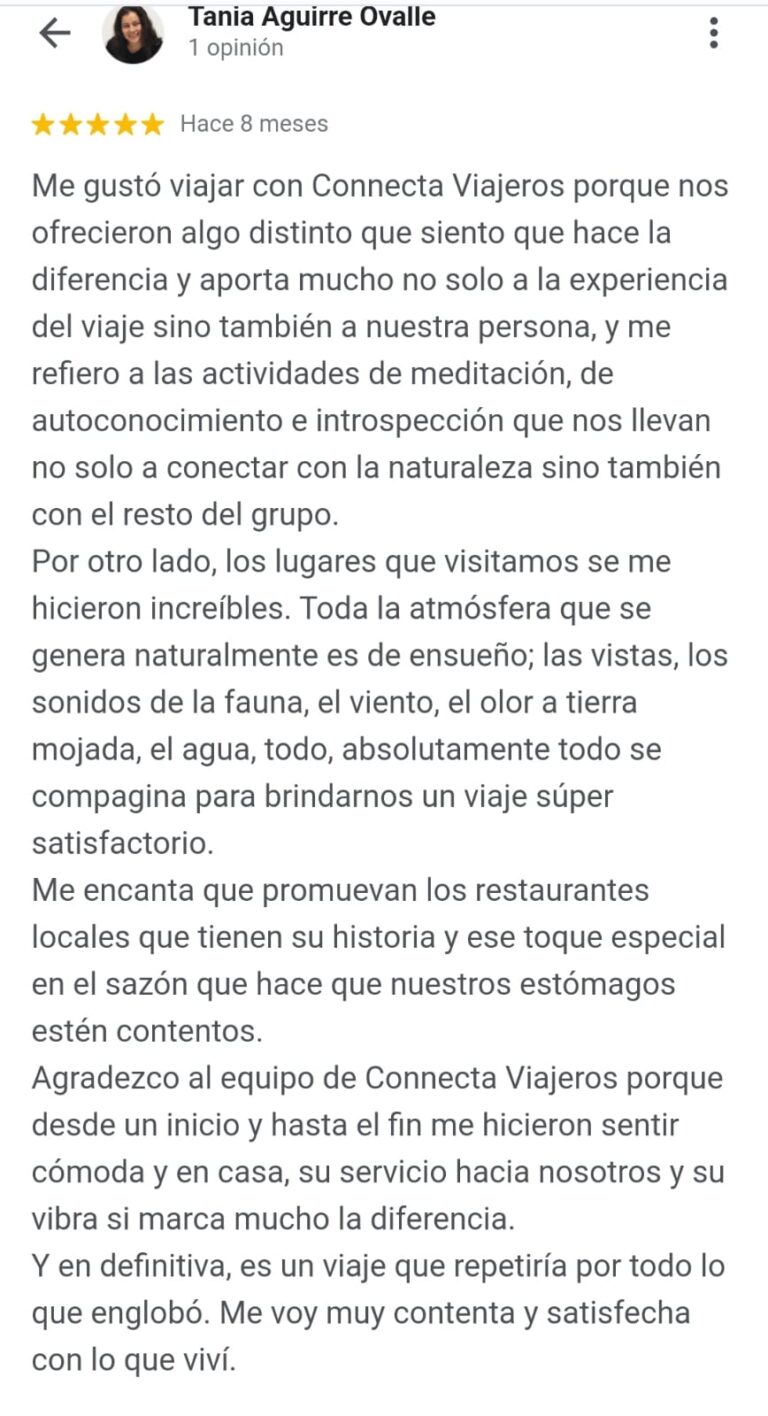This screenshot has width=768, height=1416.
Task: Tap the reviewer name Tania Aguirre Ovalle
Action: (x=312, y=16)
